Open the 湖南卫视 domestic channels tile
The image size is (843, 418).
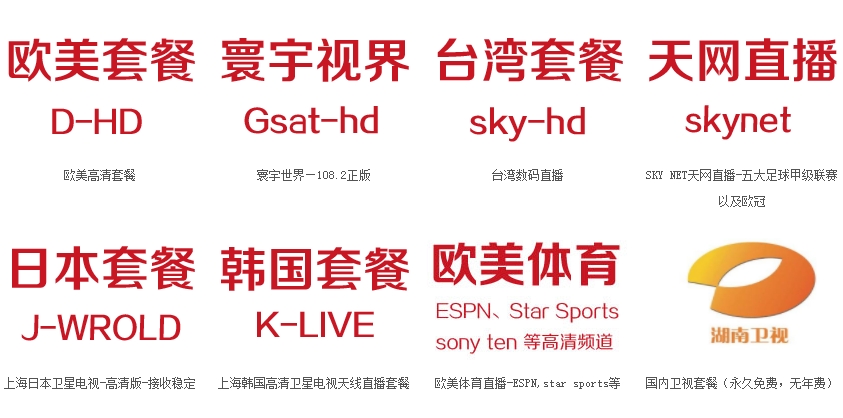click(x=741, y=297)
